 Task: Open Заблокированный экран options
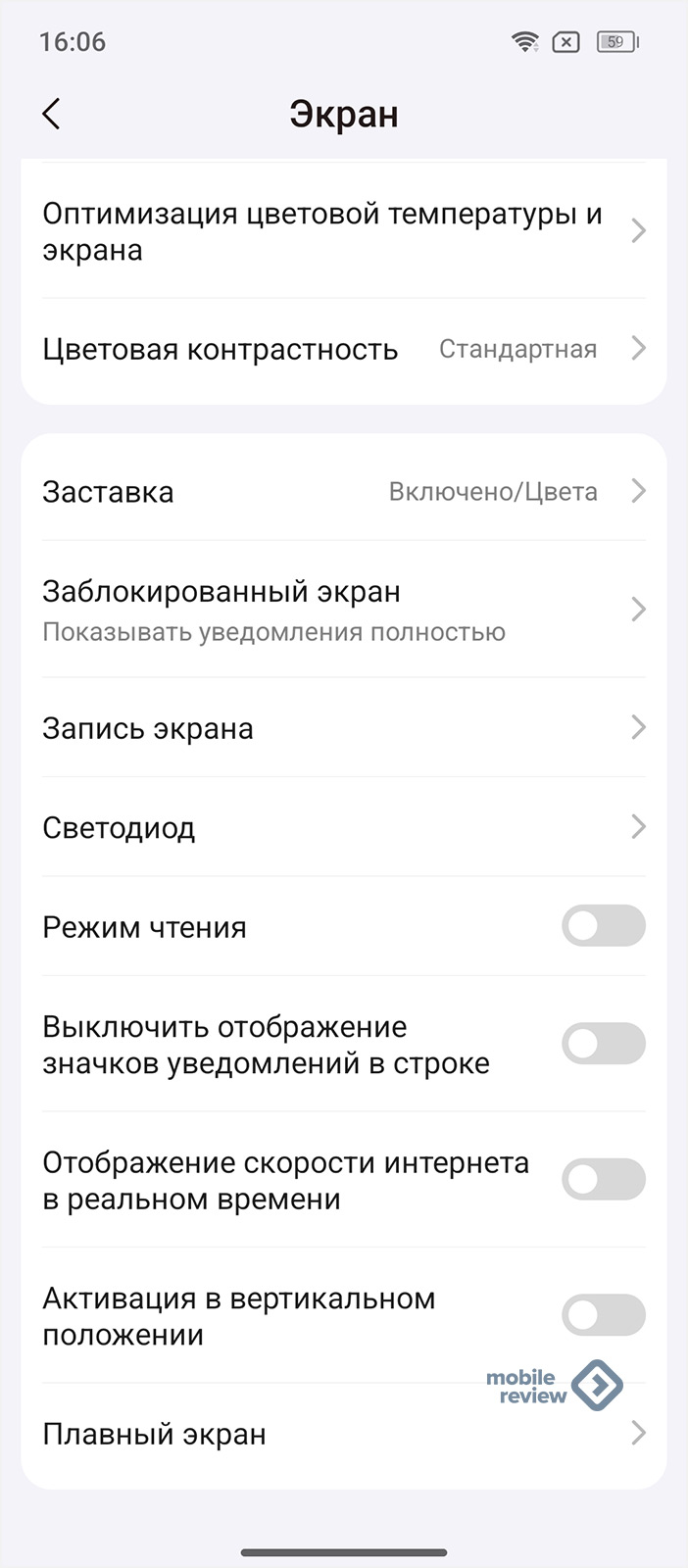coord(344,610)
